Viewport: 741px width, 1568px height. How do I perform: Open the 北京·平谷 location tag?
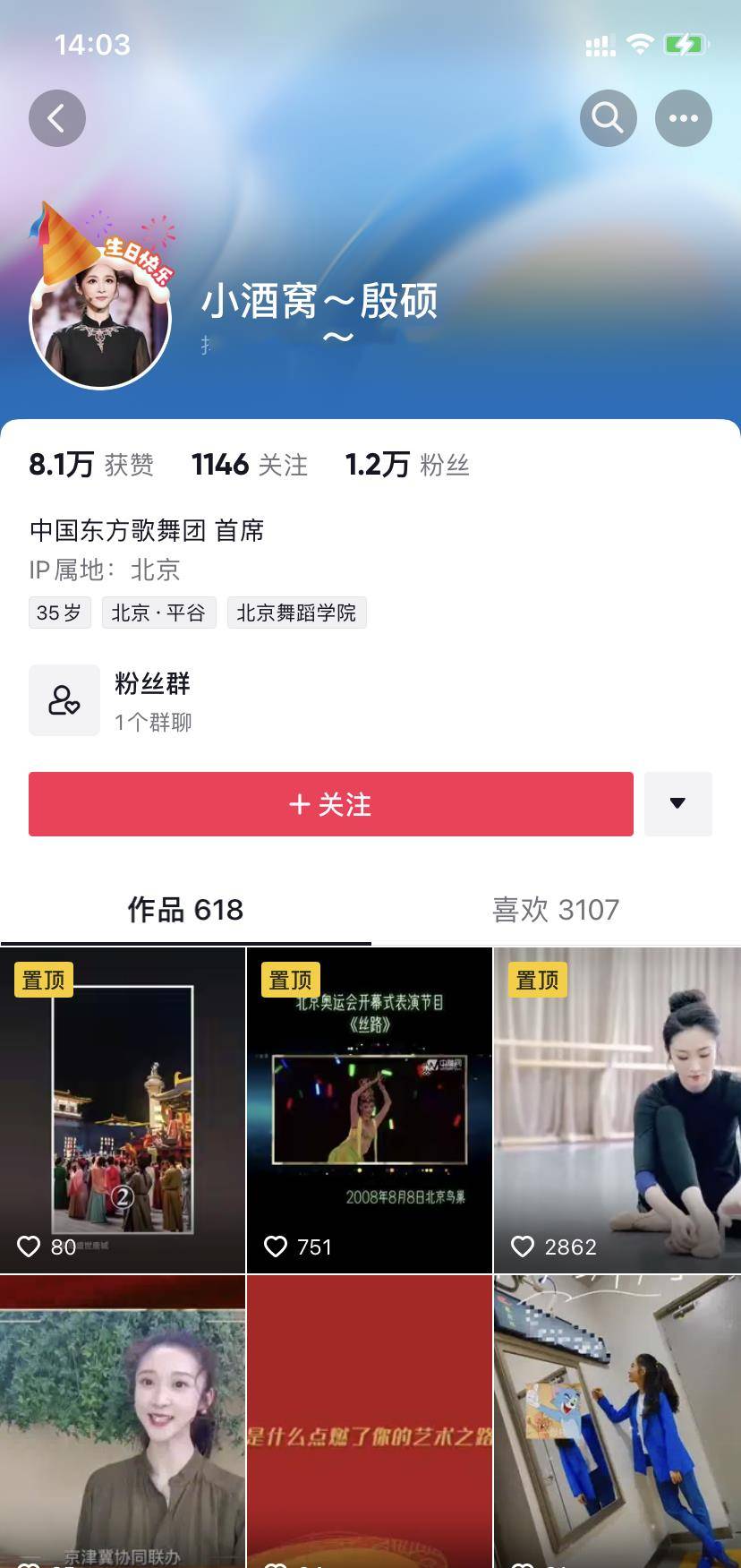[x=158, y=613]
